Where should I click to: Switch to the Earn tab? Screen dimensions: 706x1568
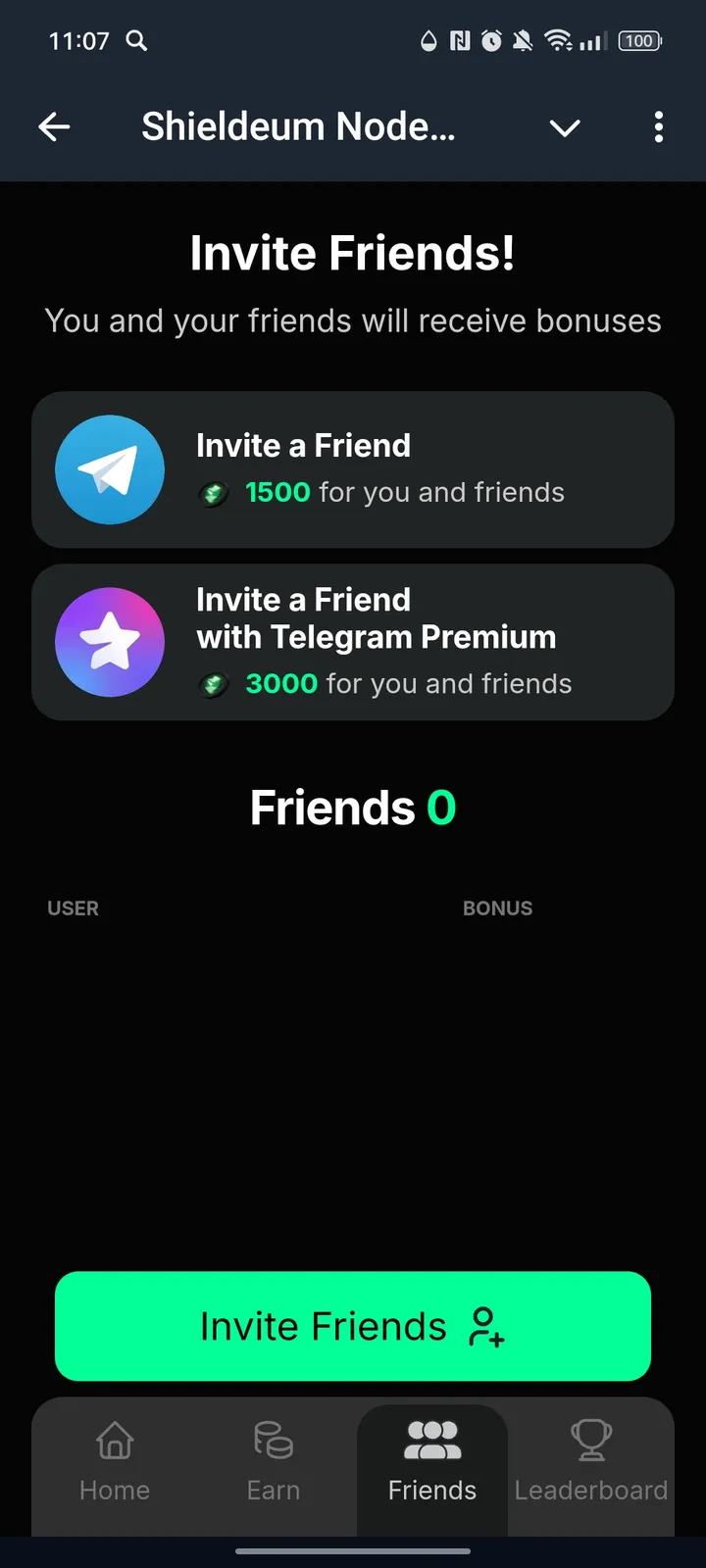coord(274,1462)
